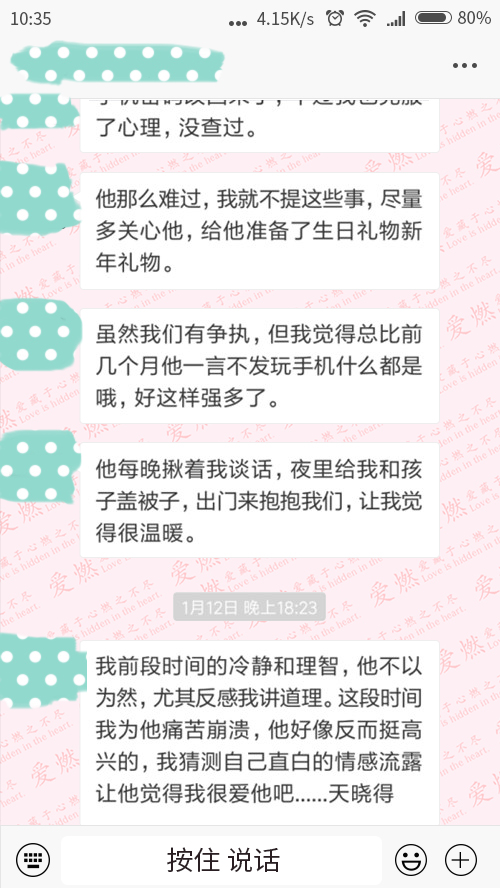Switch to keyboard text input
The width and height of the screenshot is (500, 888).
point(32,860)
